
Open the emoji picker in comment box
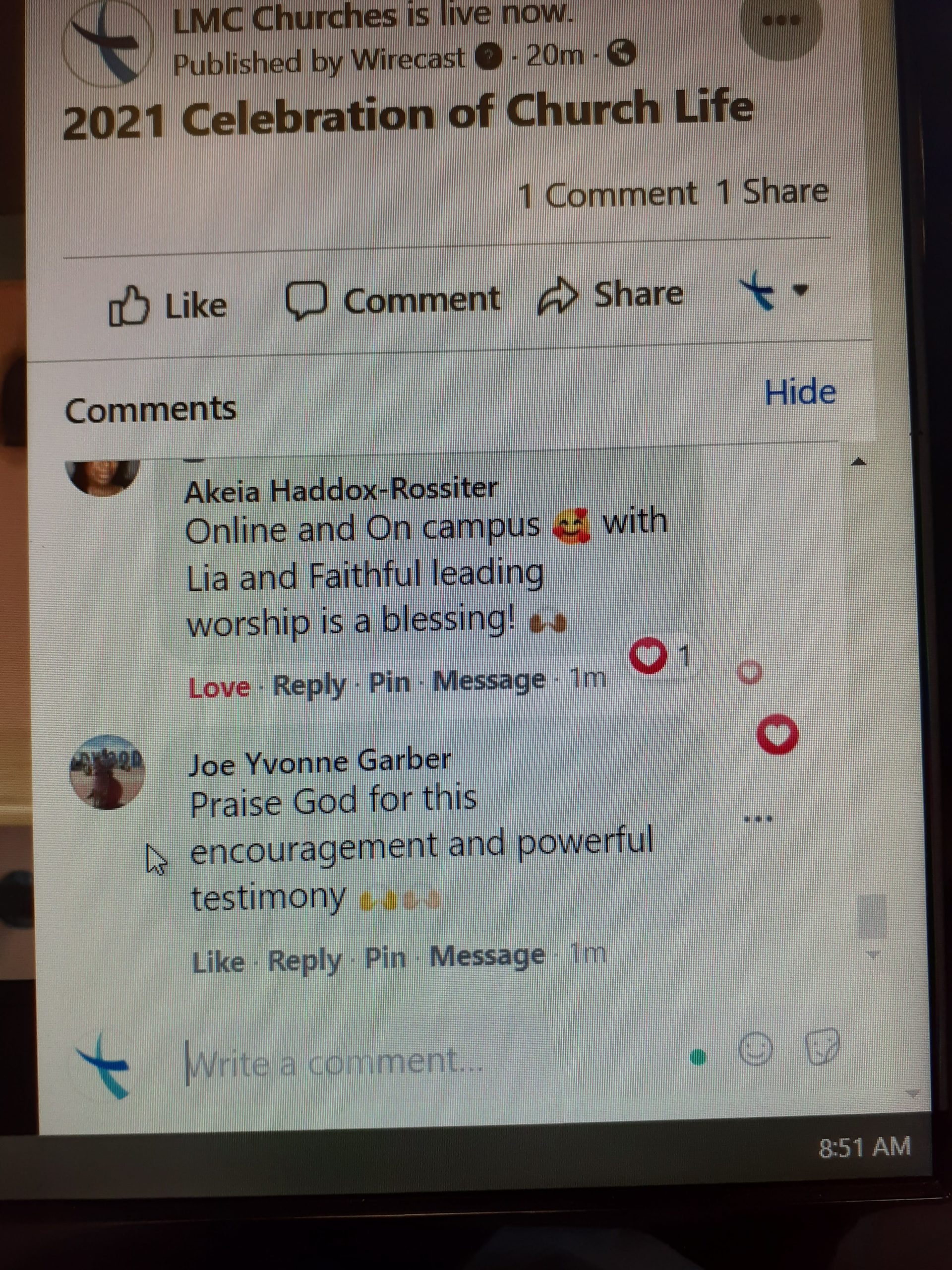pyautogui.click(x=755, y=1050)
